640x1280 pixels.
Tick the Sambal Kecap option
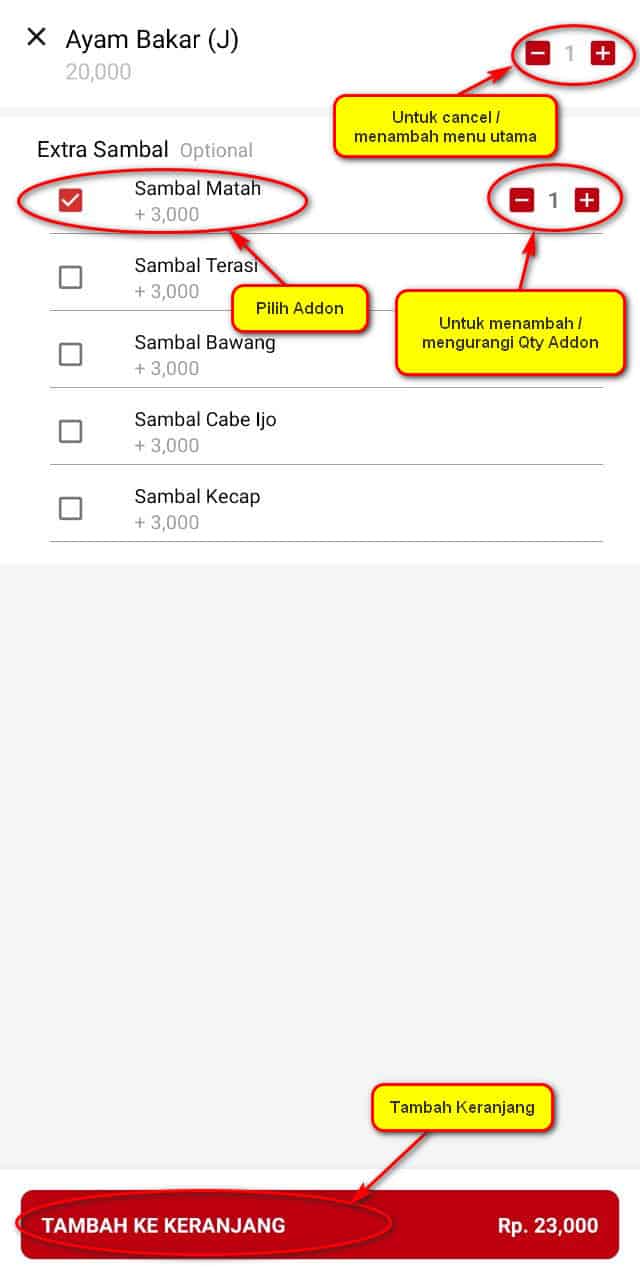coord(70,508)
